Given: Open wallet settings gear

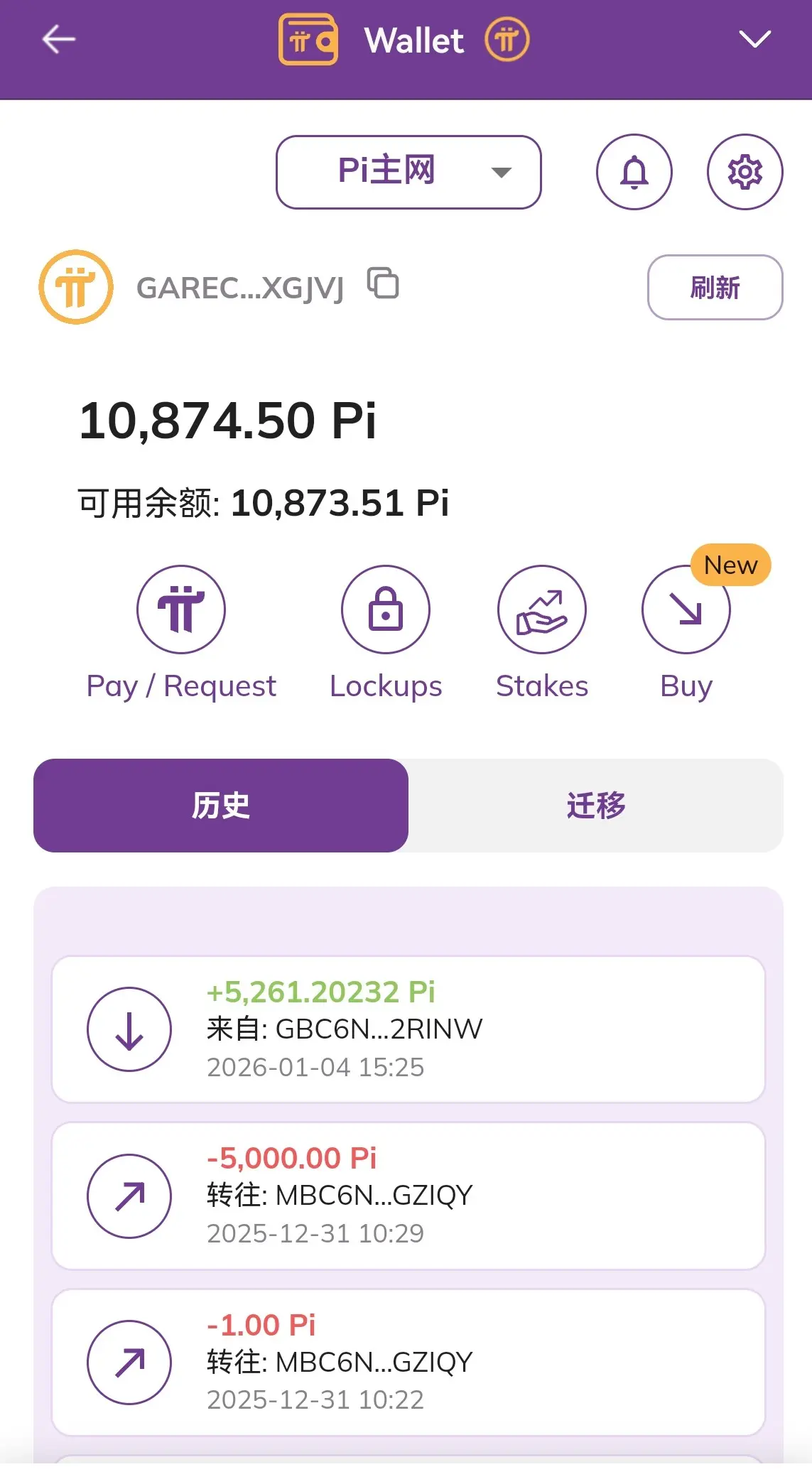Looking at the screenshot, I should point(745,172).
